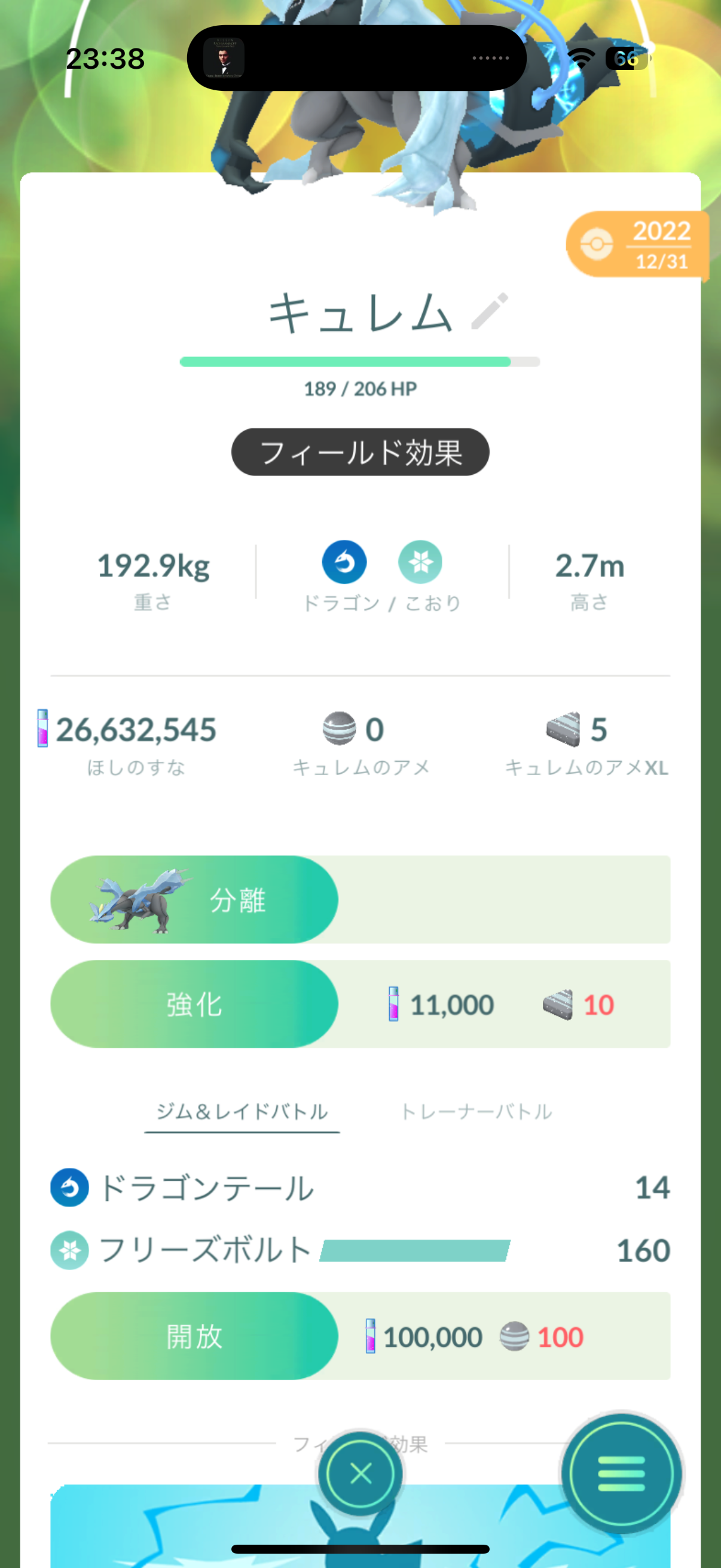Select the ジム＆レイドバトル tab
Image resolution: width=721 pixels, height=1568 pixels.
pos(242,1112)
